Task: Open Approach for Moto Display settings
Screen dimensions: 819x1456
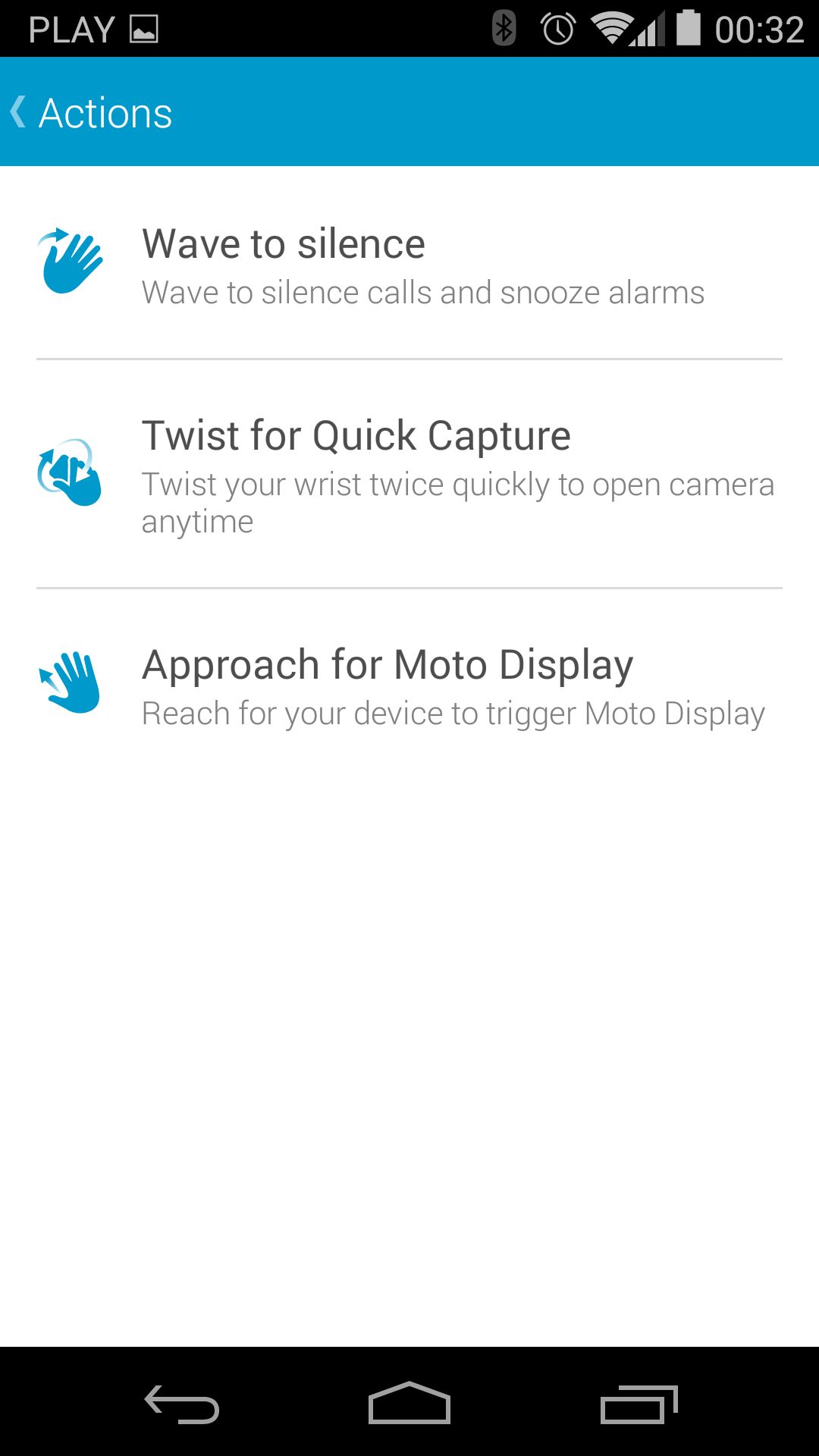Action: [x=409, y=685]
